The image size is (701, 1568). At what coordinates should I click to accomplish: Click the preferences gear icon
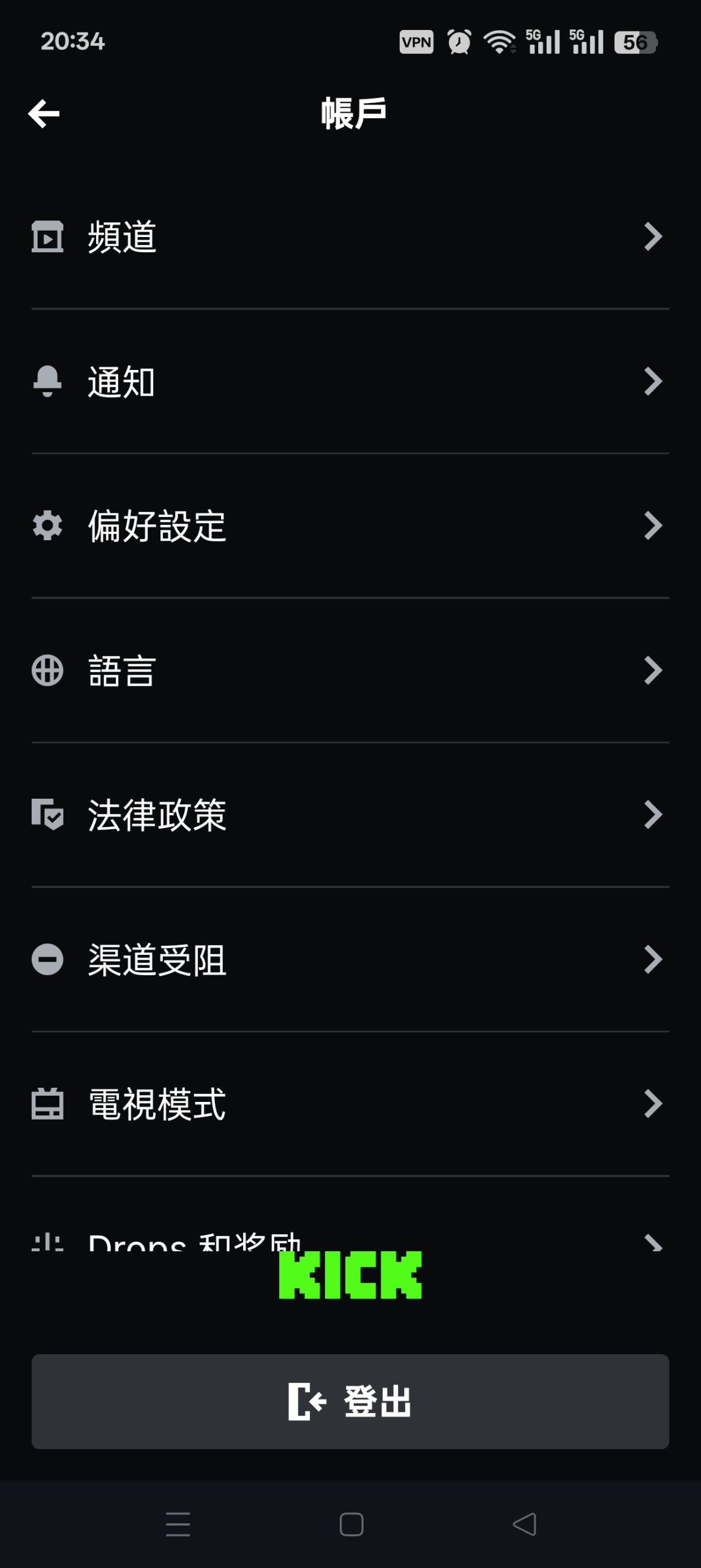[x=48, y=526]
